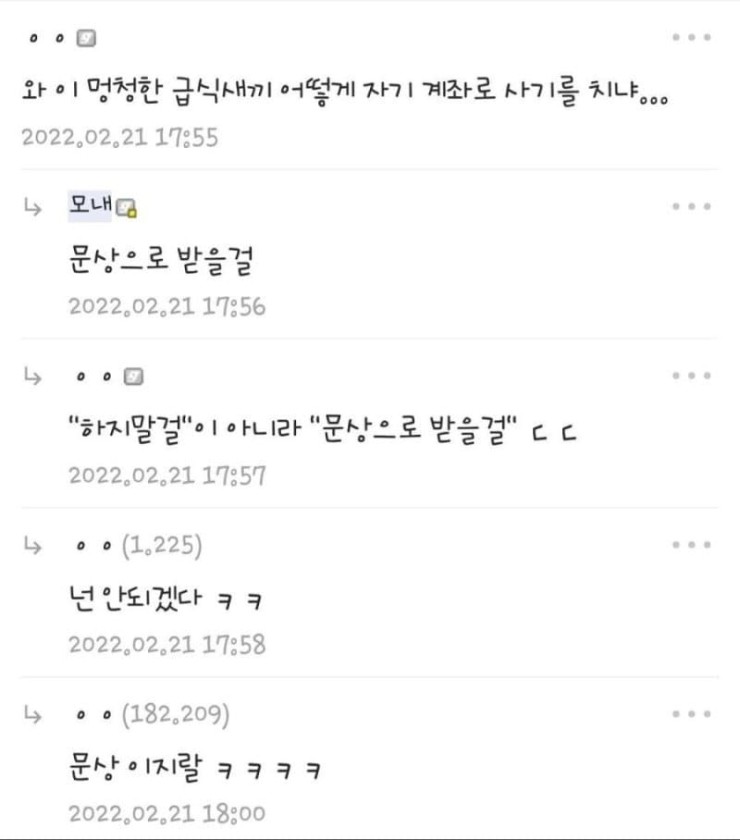Open the overflow menu on the 17:57 reply
Screen dimensions: 740x840
pyautogui.click(x=691, y=376)
